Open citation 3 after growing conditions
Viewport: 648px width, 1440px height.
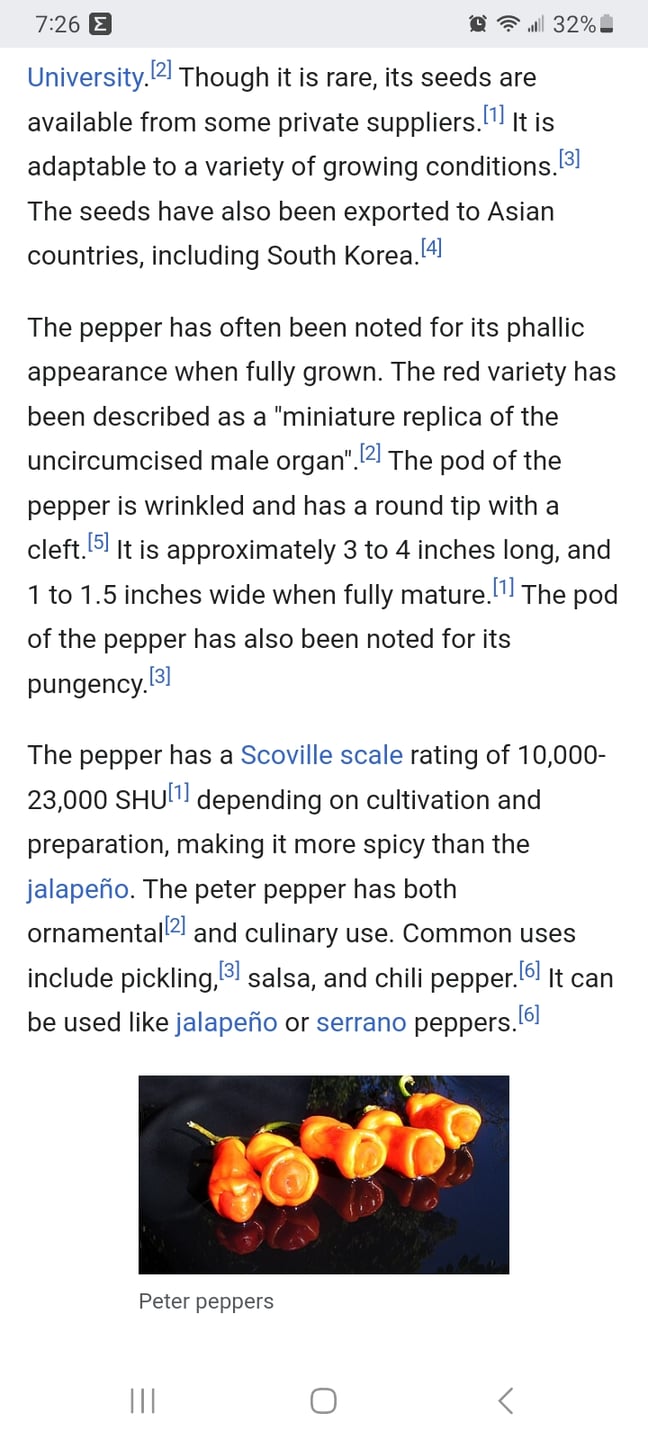(x=569, y=160)
